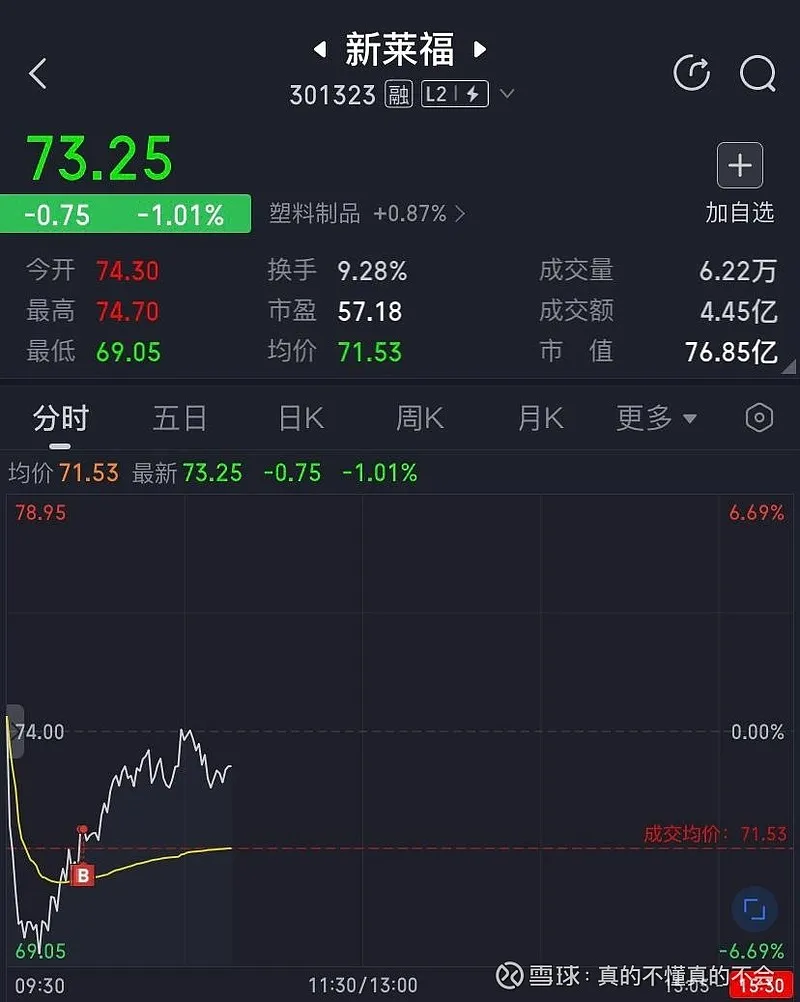The image size is (800, 1002).
Task: Switch to the next stock arrow
Action: click(480, 49)
